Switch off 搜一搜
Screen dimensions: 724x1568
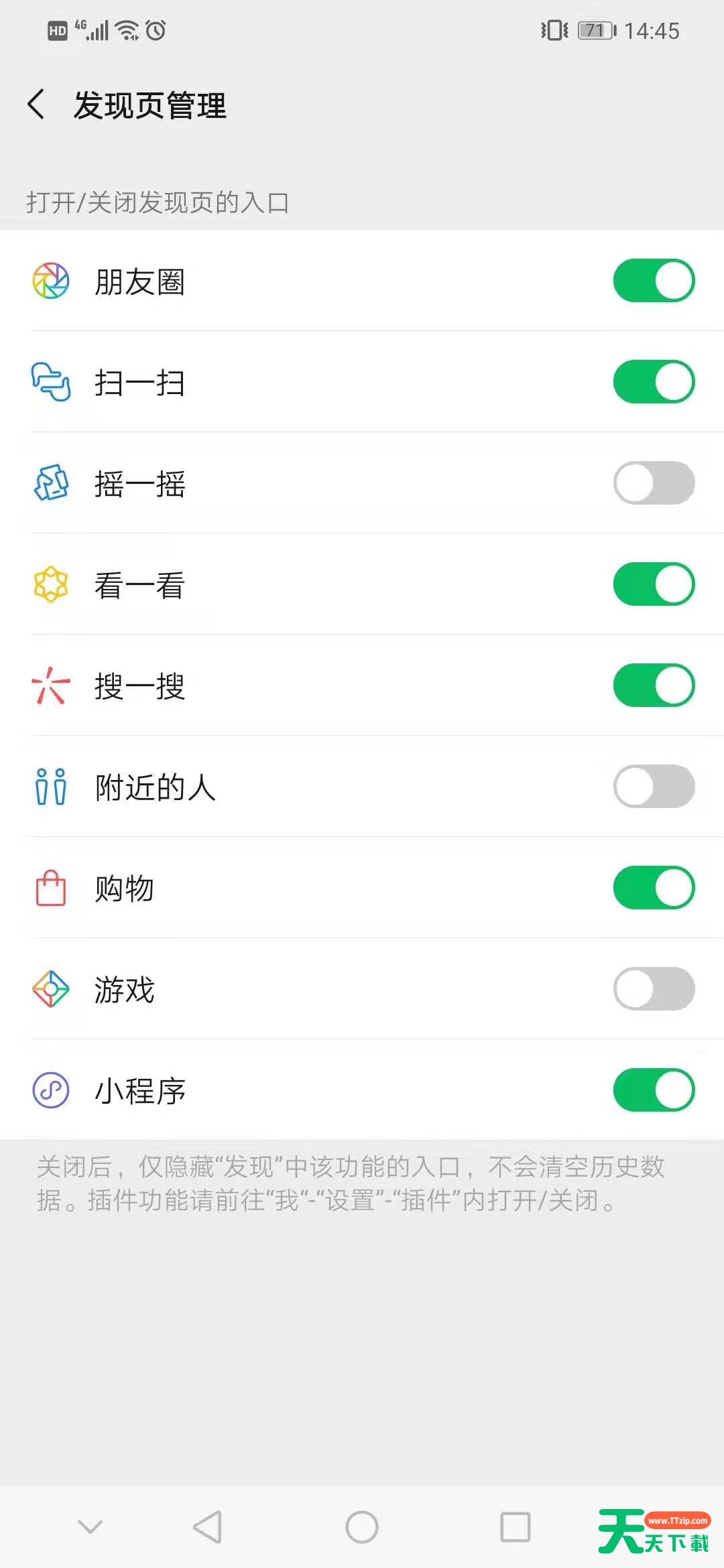click(654, 685)
